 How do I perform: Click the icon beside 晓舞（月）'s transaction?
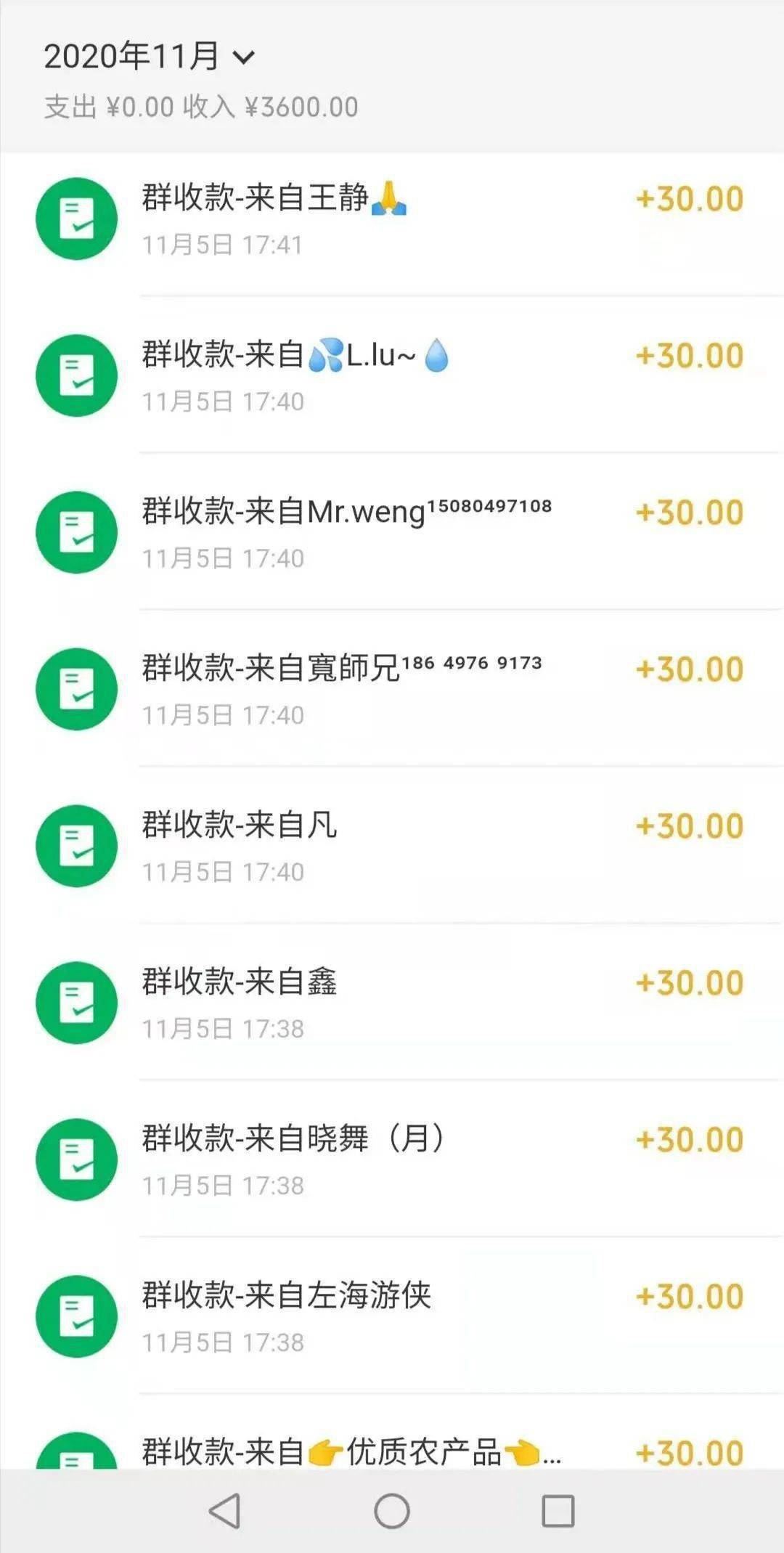[76, 1159]
